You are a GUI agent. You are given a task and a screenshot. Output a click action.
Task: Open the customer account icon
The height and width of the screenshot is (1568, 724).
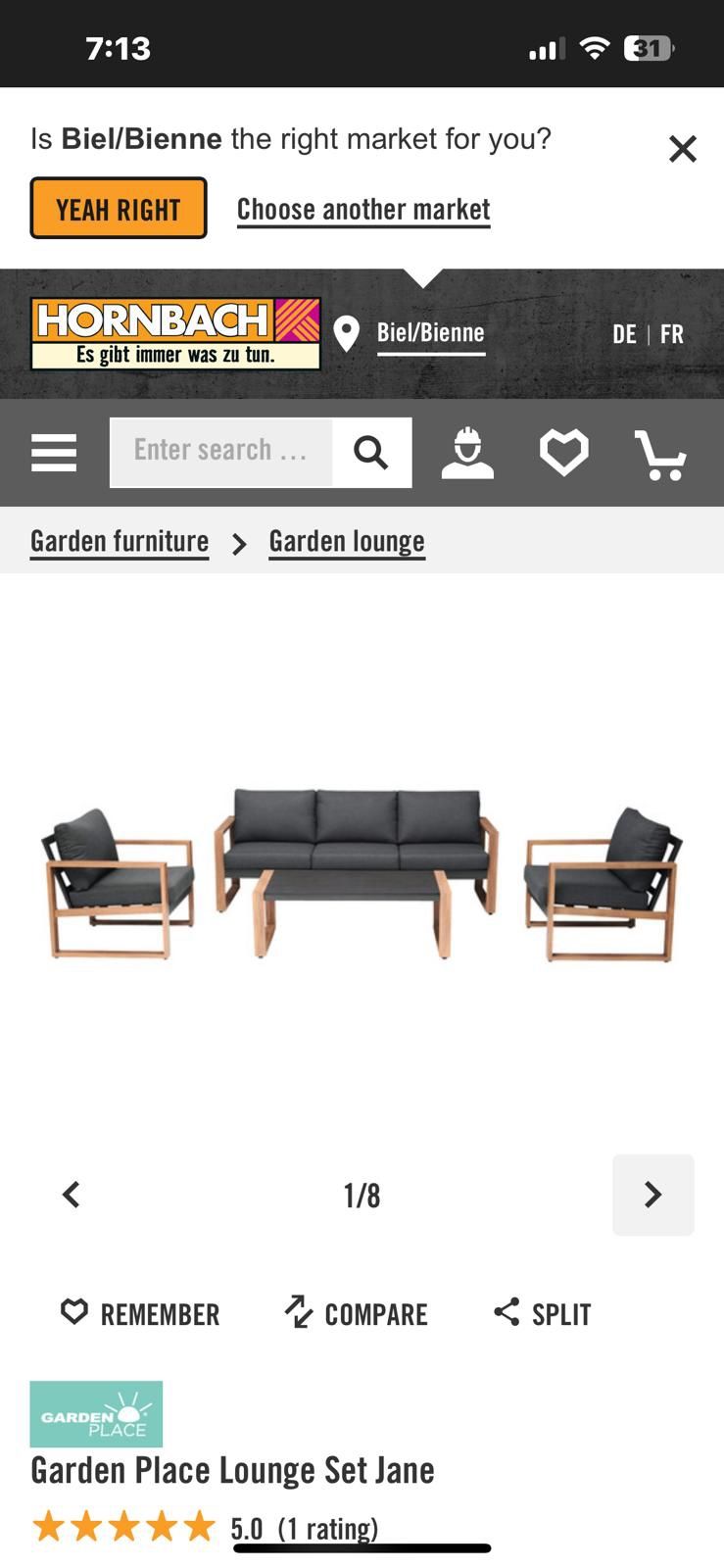coord(467,453)
